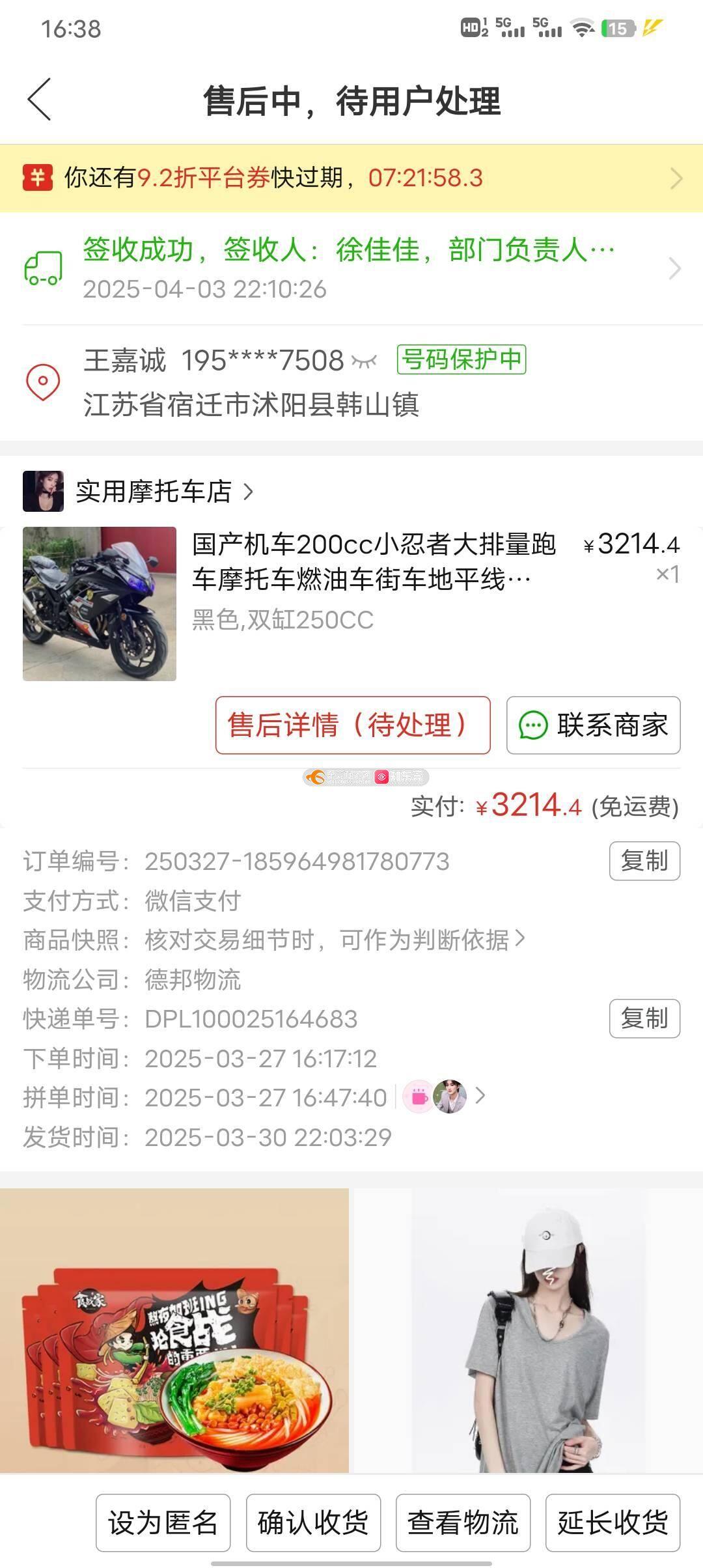
Task: View 售后详情（待处理）
Action: 352,725
